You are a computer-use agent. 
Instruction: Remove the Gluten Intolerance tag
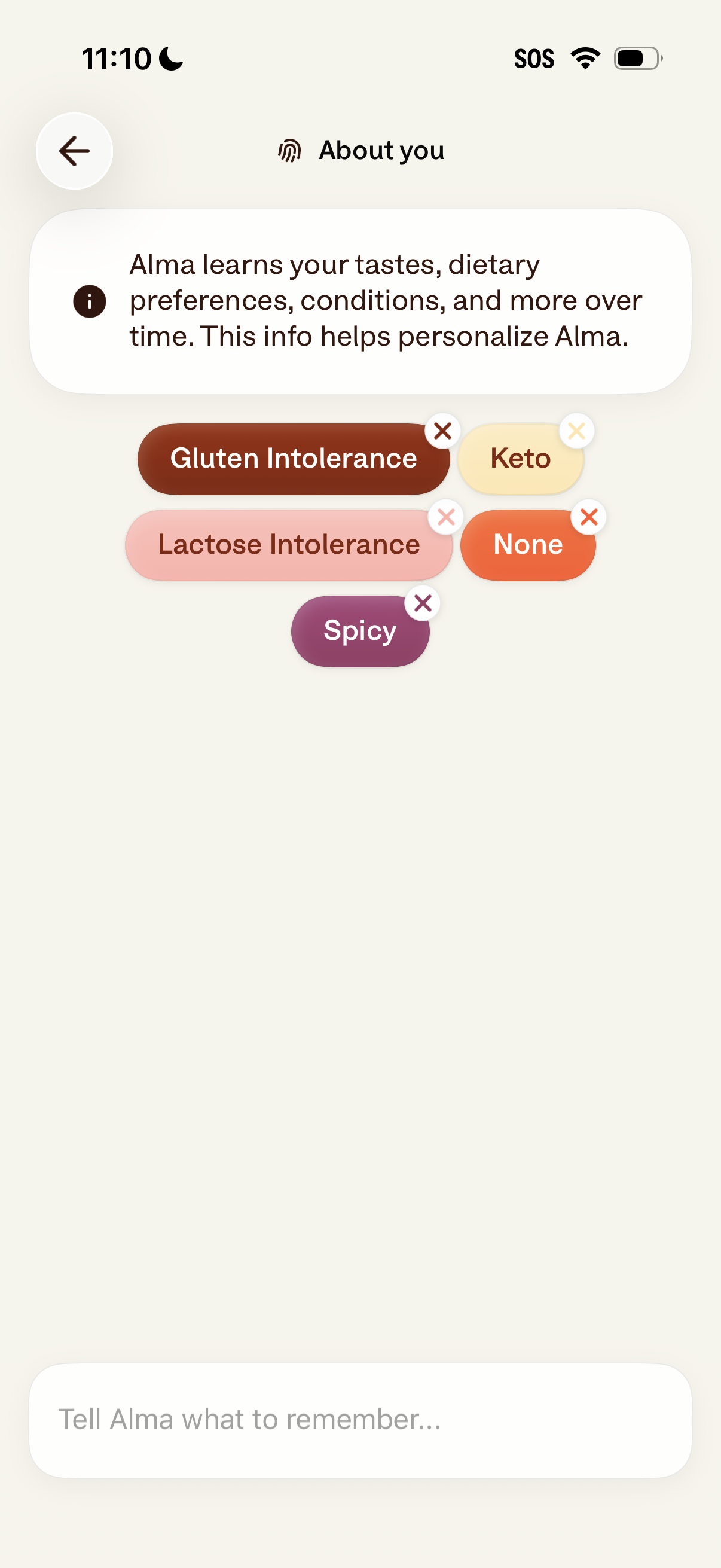click(443, 432)
